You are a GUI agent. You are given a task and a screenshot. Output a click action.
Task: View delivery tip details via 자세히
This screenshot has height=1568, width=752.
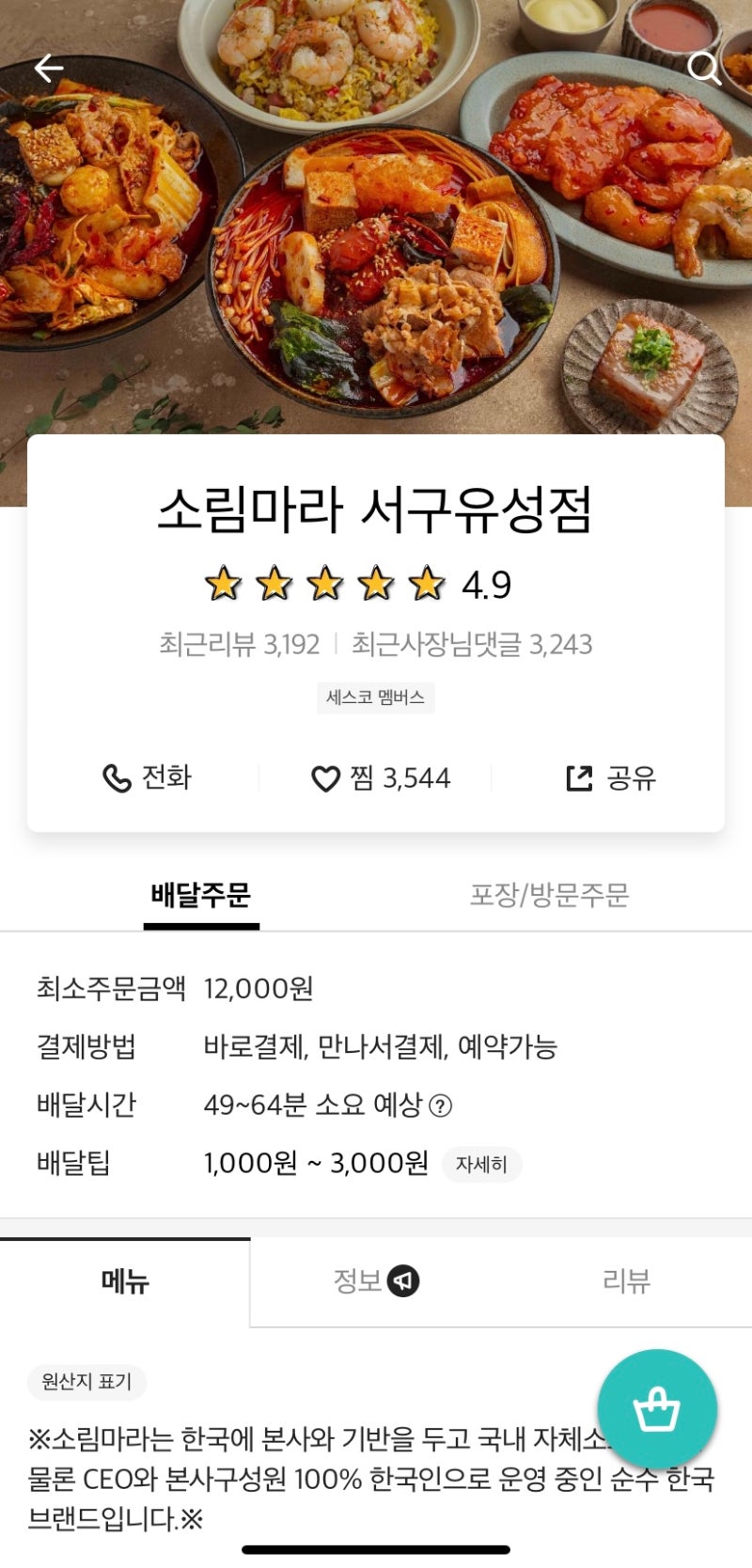click(x=481, y=1164)
